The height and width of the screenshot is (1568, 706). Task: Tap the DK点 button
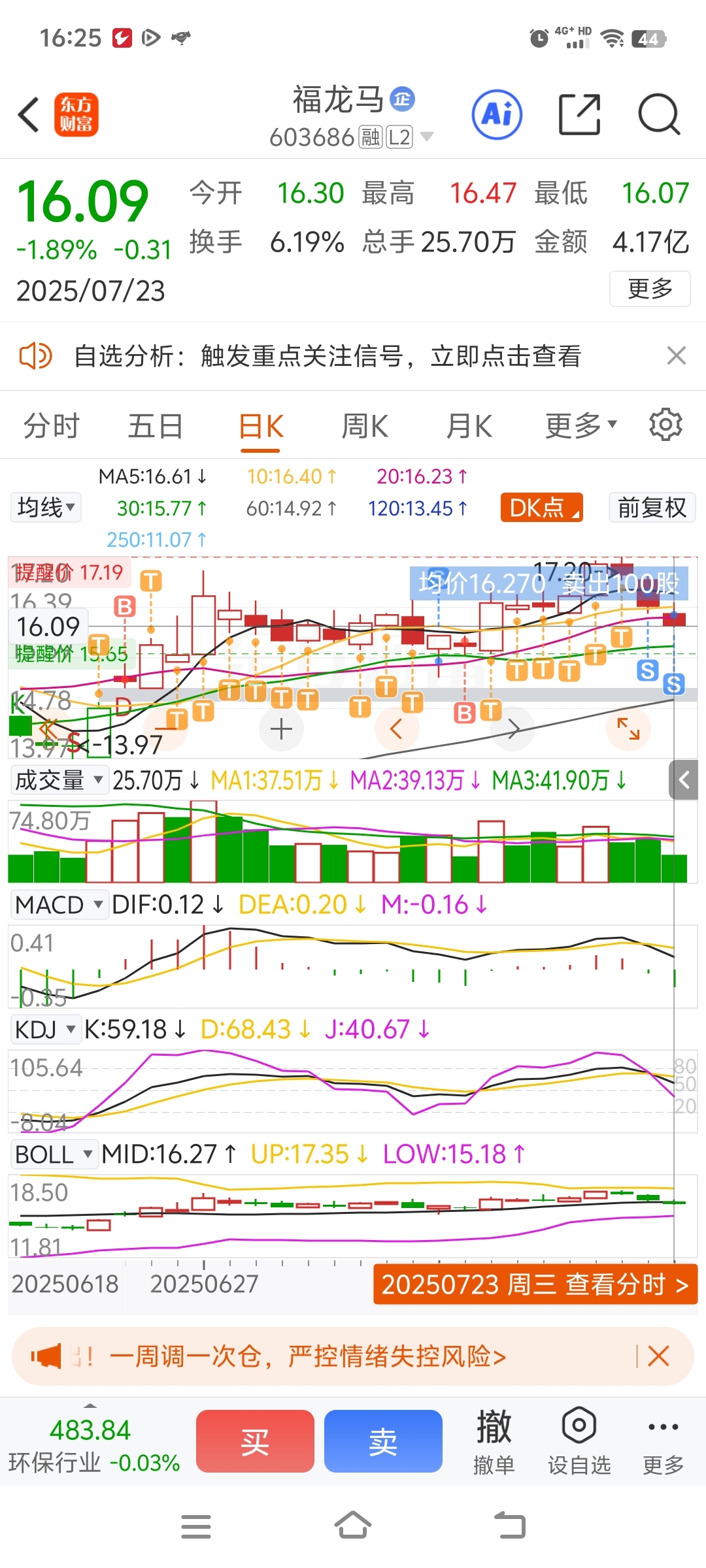[542, 508]
